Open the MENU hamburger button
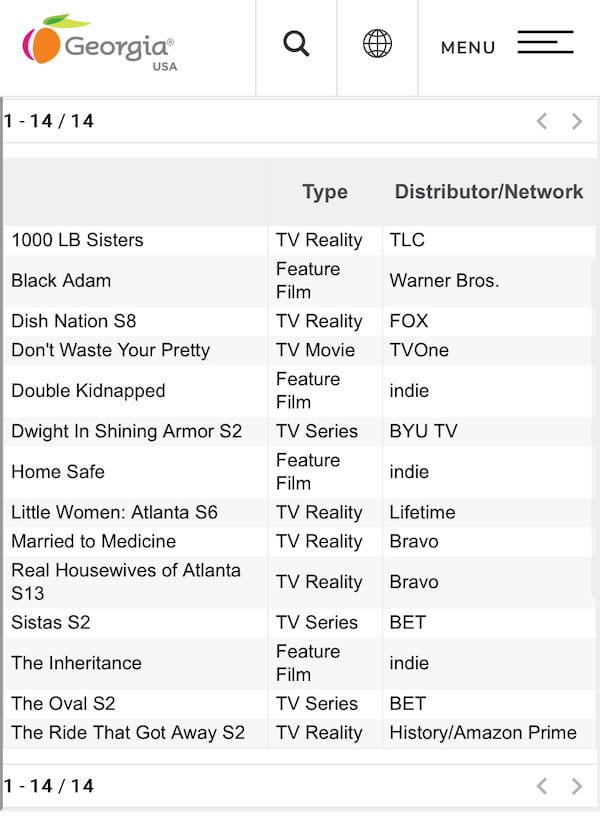Viewport: 600px width, 828px height. (508, 46)
